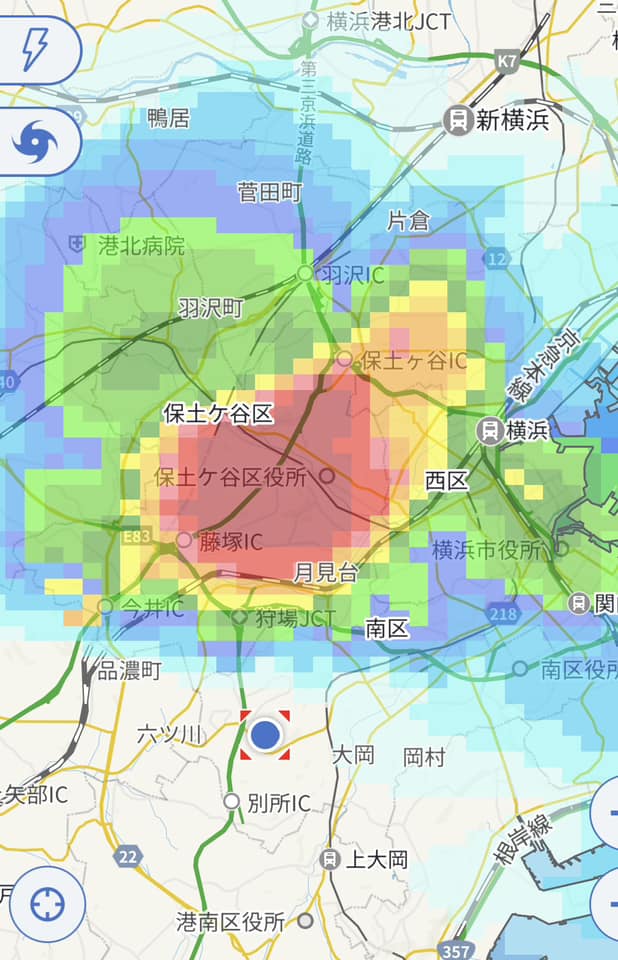Image resolution: width=618 pixels, height=960 pixels.
Task: Tap the blue current location marker
Action: point(265,735)
